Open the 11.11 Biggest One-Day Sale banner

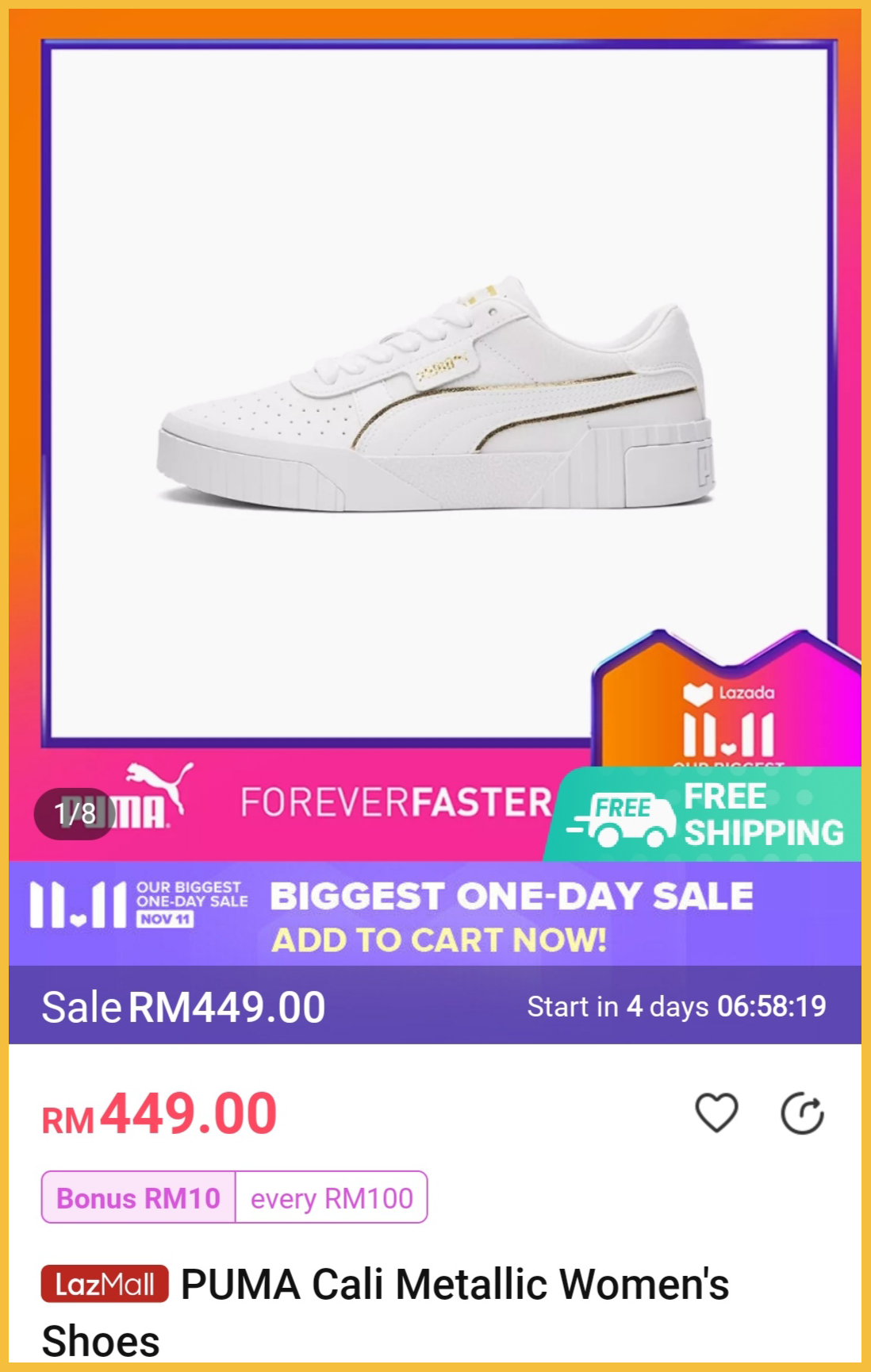(x=435, y=913)
